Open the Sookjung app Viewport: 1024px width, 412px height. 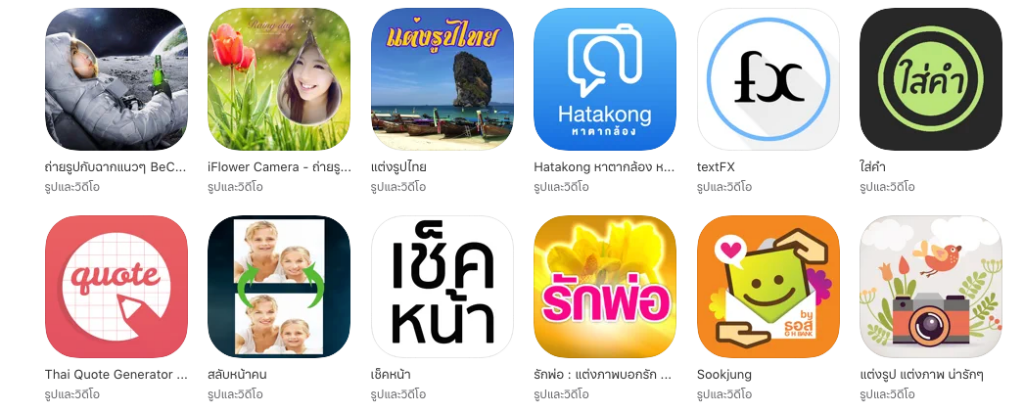coord(768,286)
